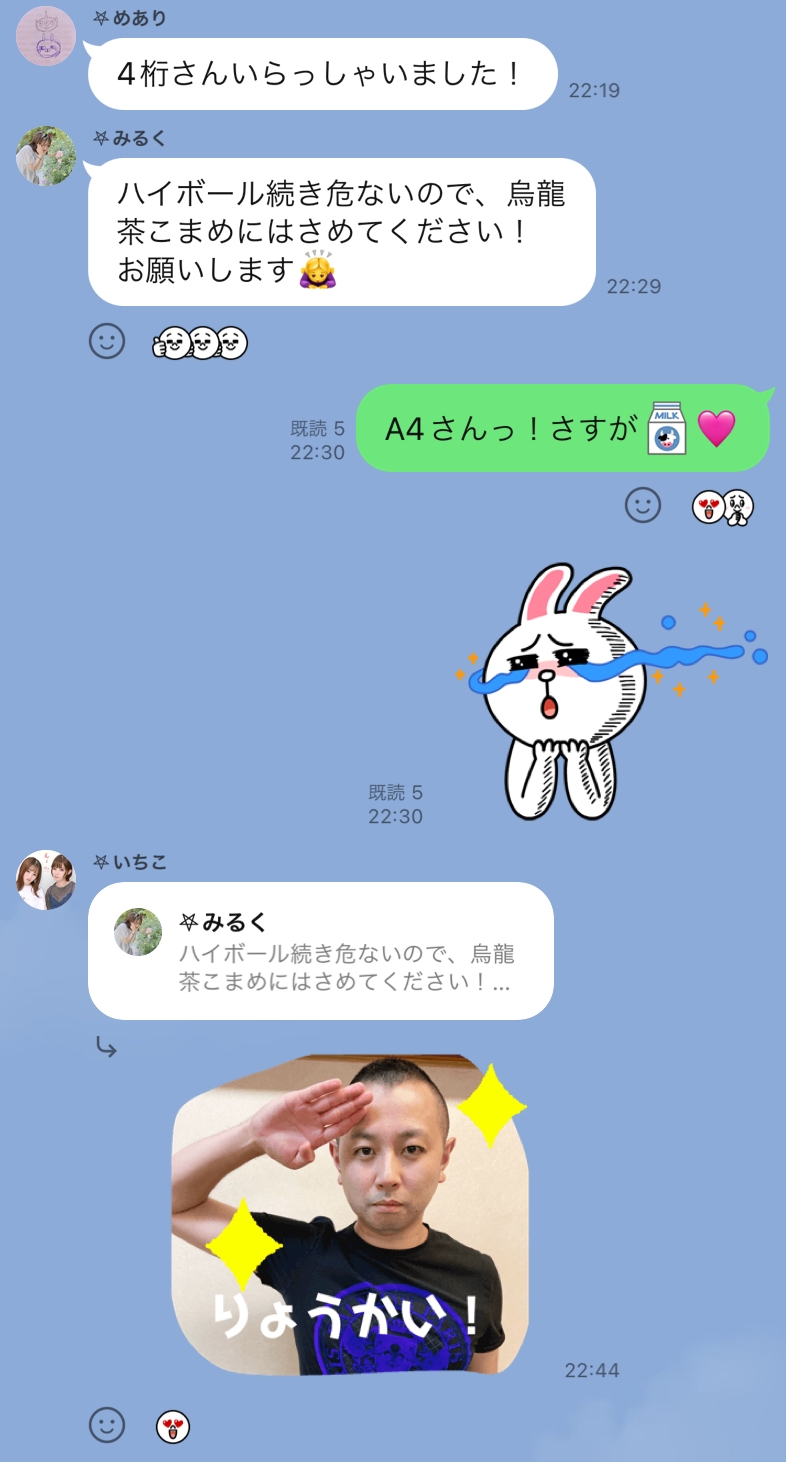Open めあり's profile picture
The height and width of the screenshot is (1462, 786).
point(46,37)
